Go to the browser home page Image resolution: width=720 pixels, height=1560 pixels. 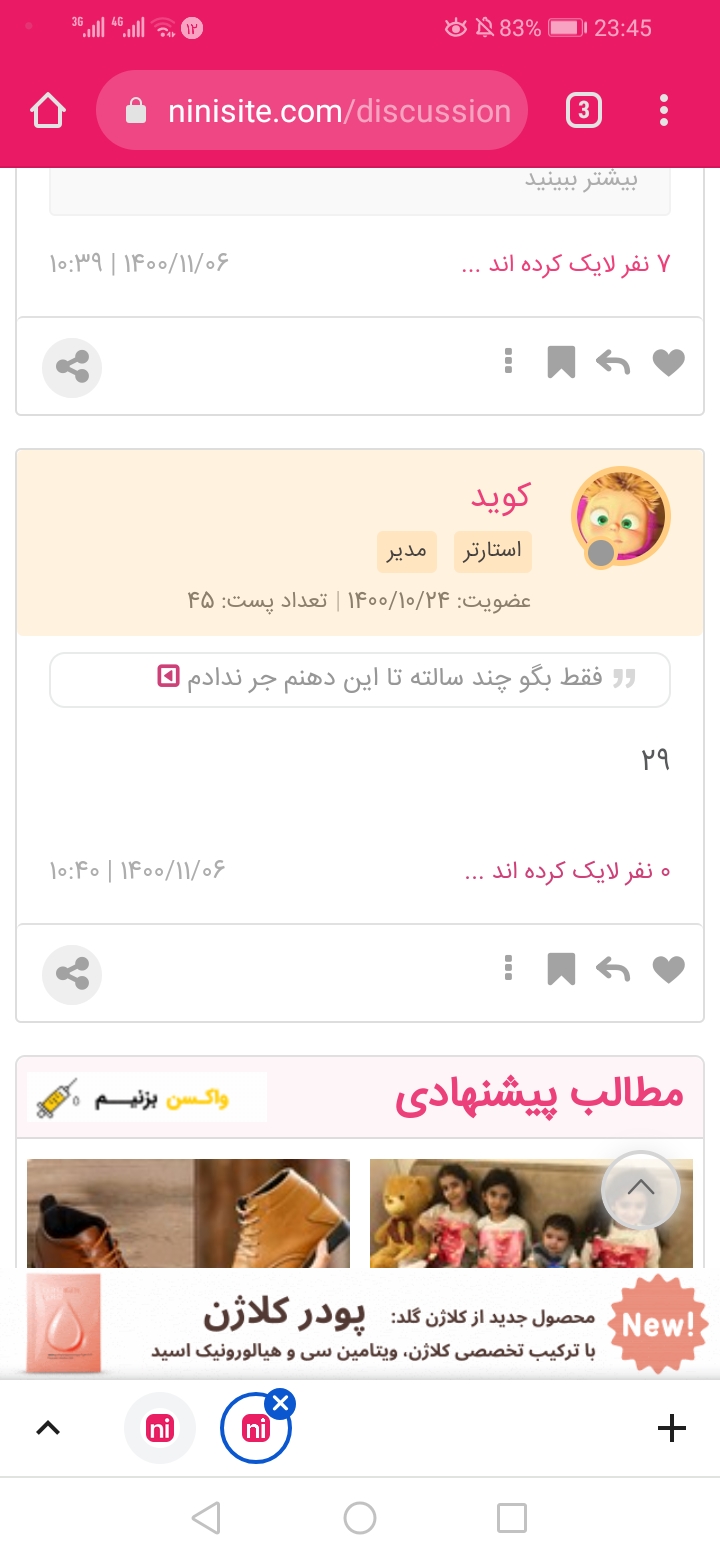tap(48, 111)
